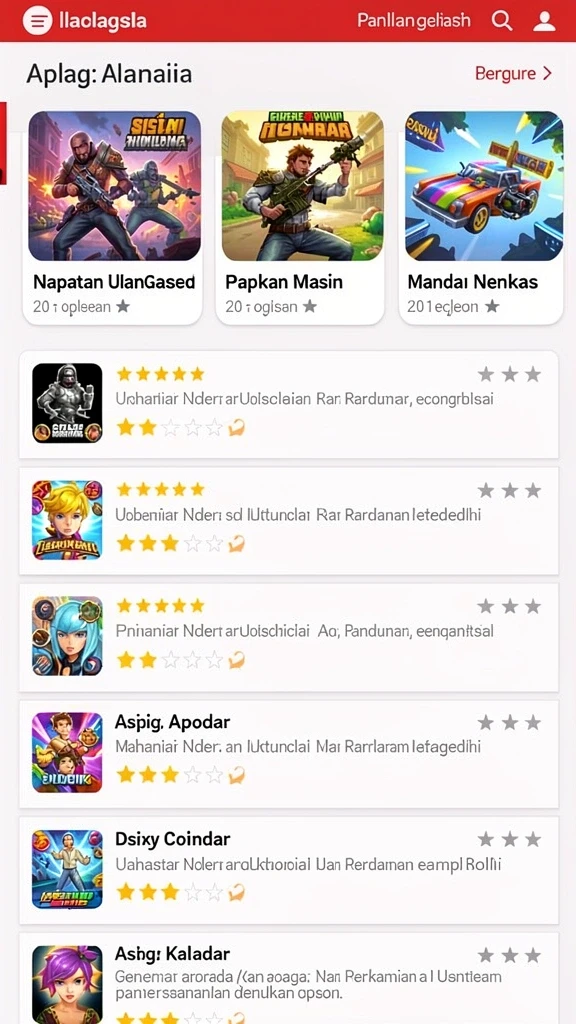Screen dimensions: 576x1024
Task: Tap the Panllangeliash header link
Action: click(413, 21)
